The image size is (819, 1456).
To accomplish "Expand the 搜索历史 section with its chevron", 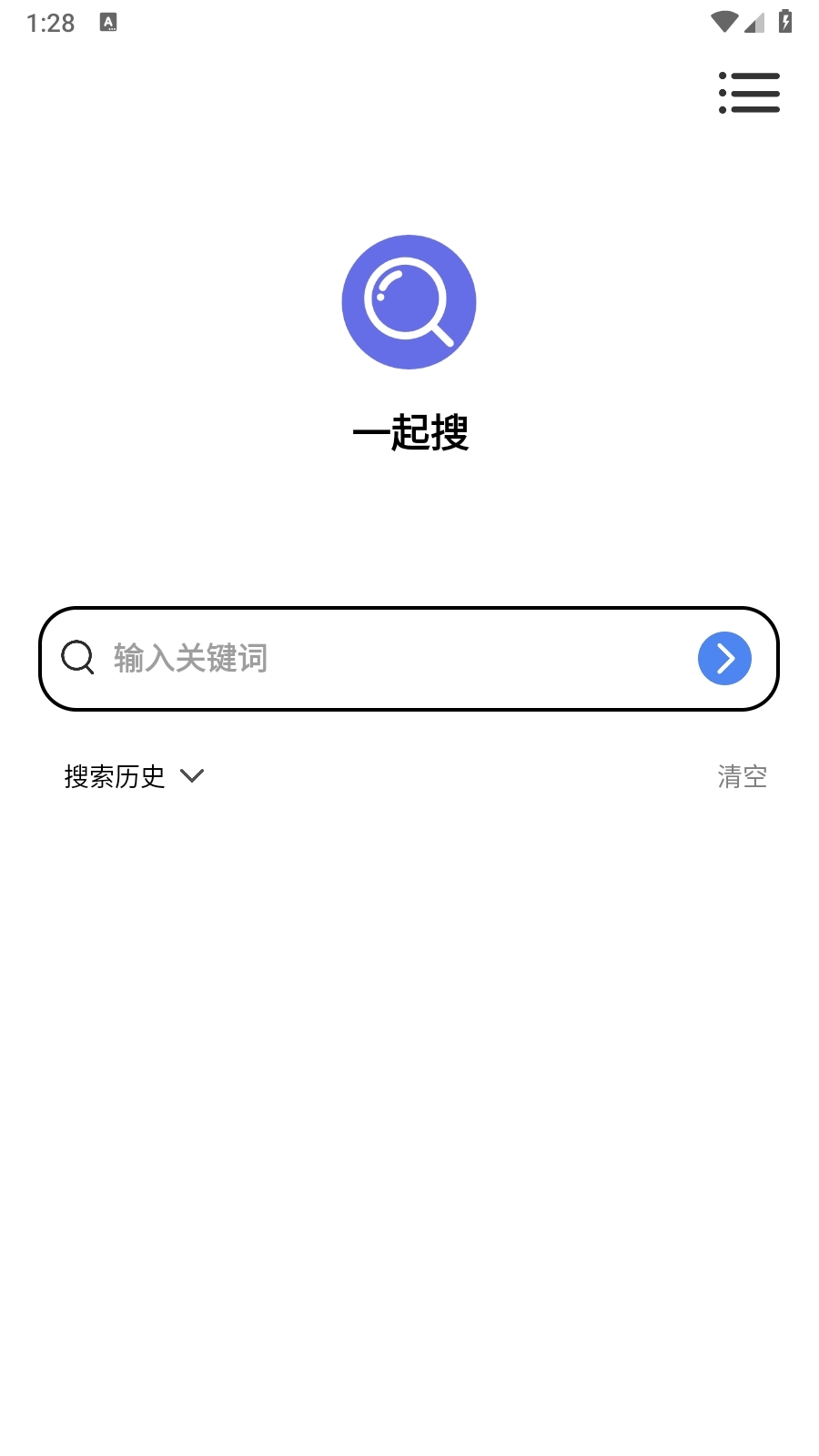I will click(193, 776).
